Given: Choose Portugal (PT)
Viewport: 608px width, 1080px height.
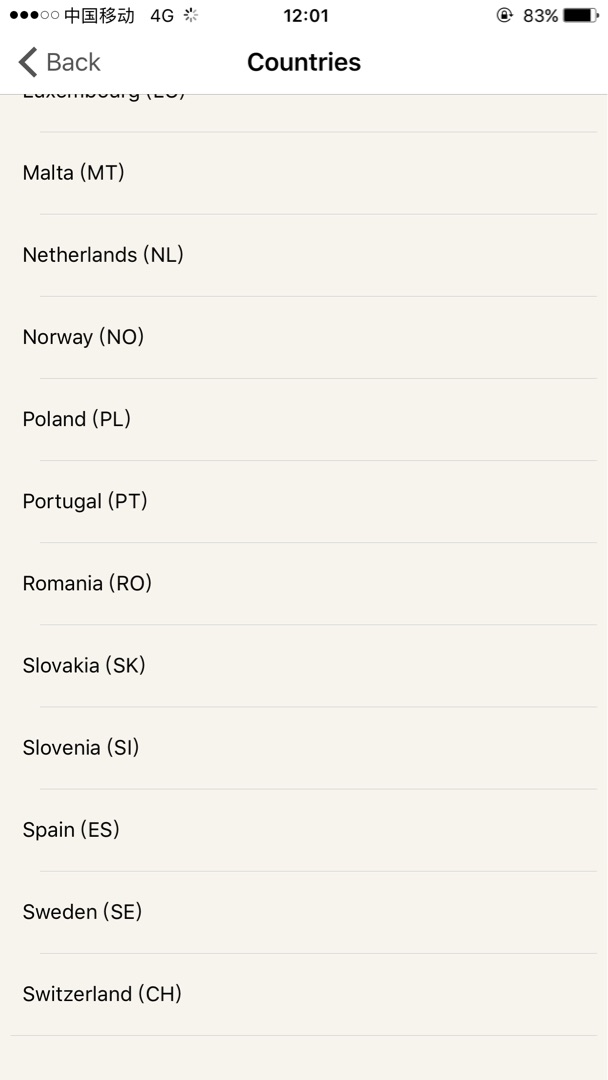Looking at the screenshot, I should coord(304,501).
